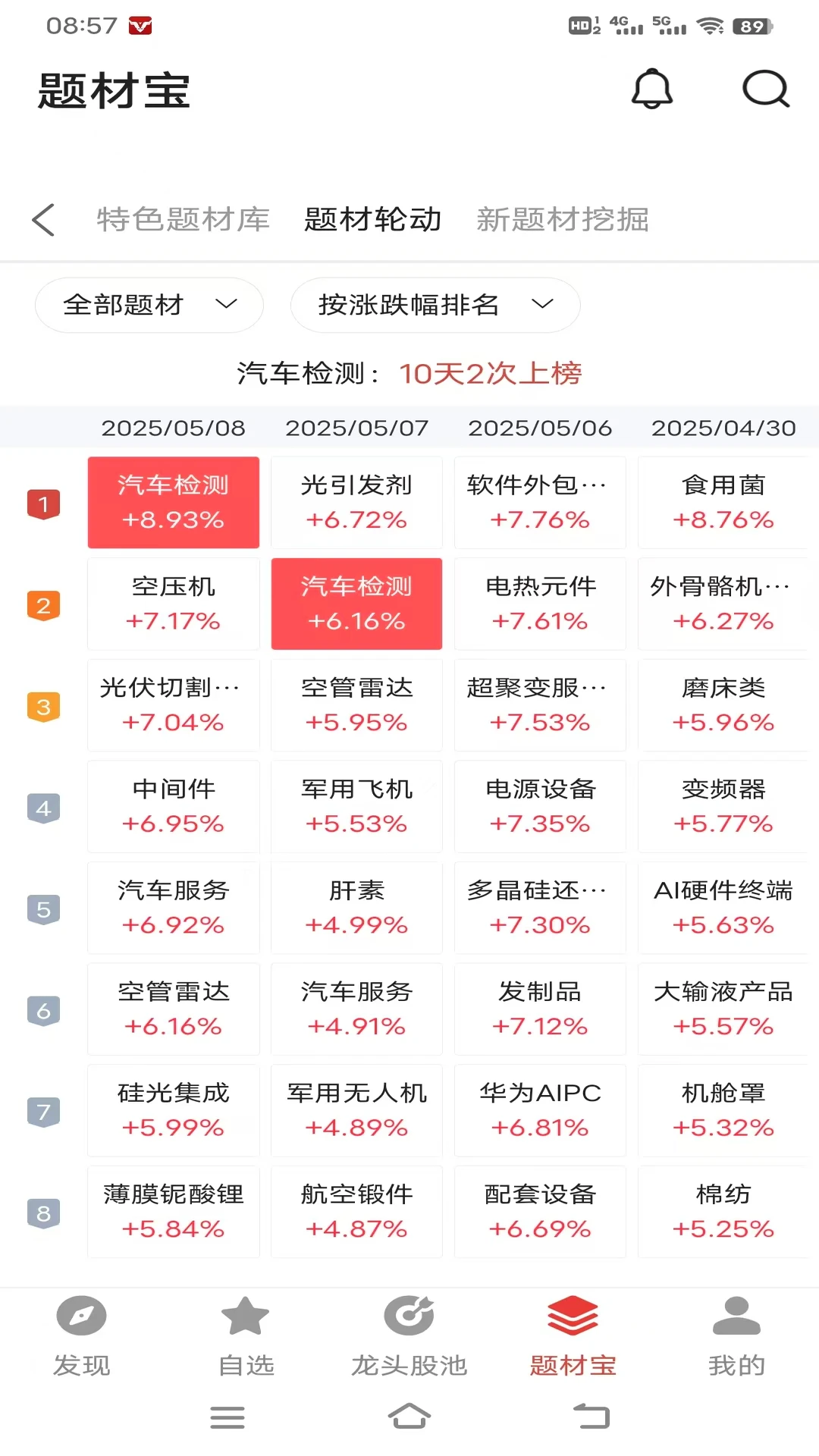Switch to the 新题材挖掘 tab

tap(563, 219)
